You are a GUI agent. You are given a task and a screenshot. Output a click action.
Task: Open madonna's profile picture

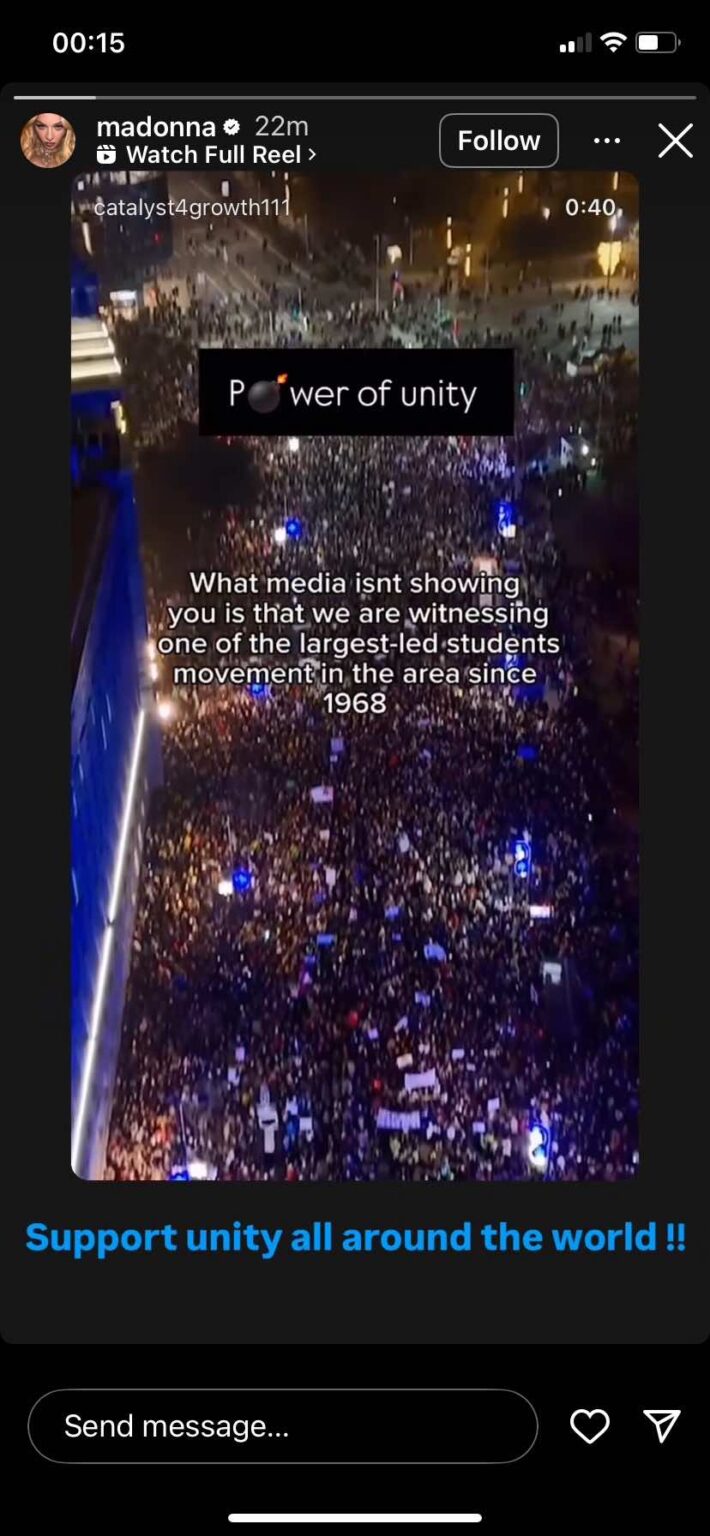point(48,140)
